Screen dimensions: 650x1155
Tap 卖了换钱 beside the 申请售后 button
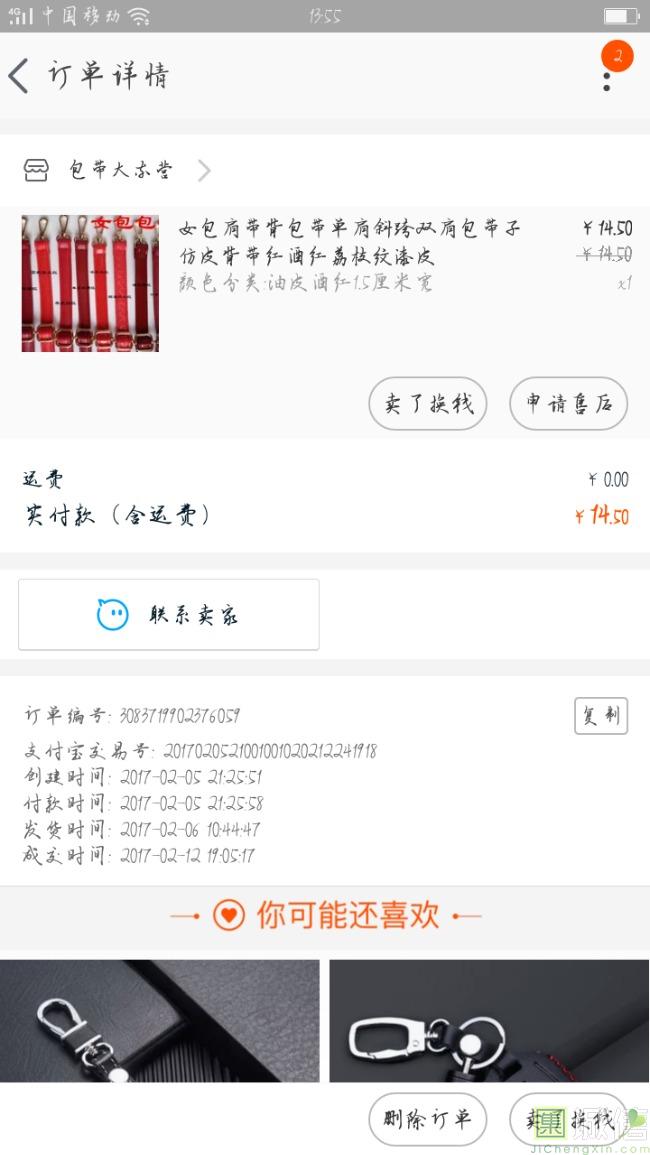428,404
